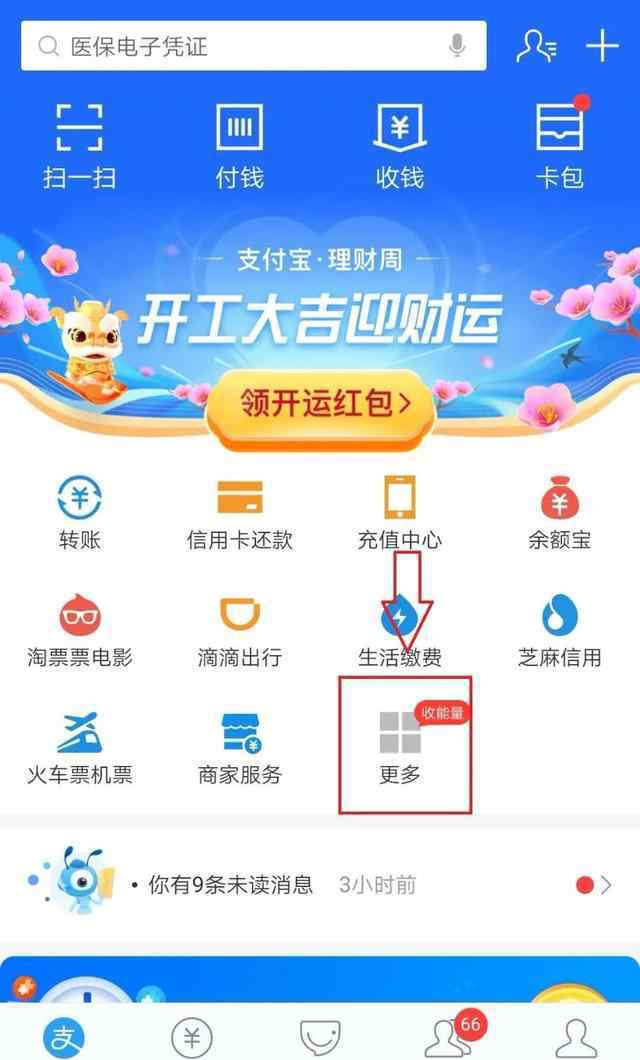Open 淘票票电影
Viewport: 640px width, 1060px height.
point(80,631)
